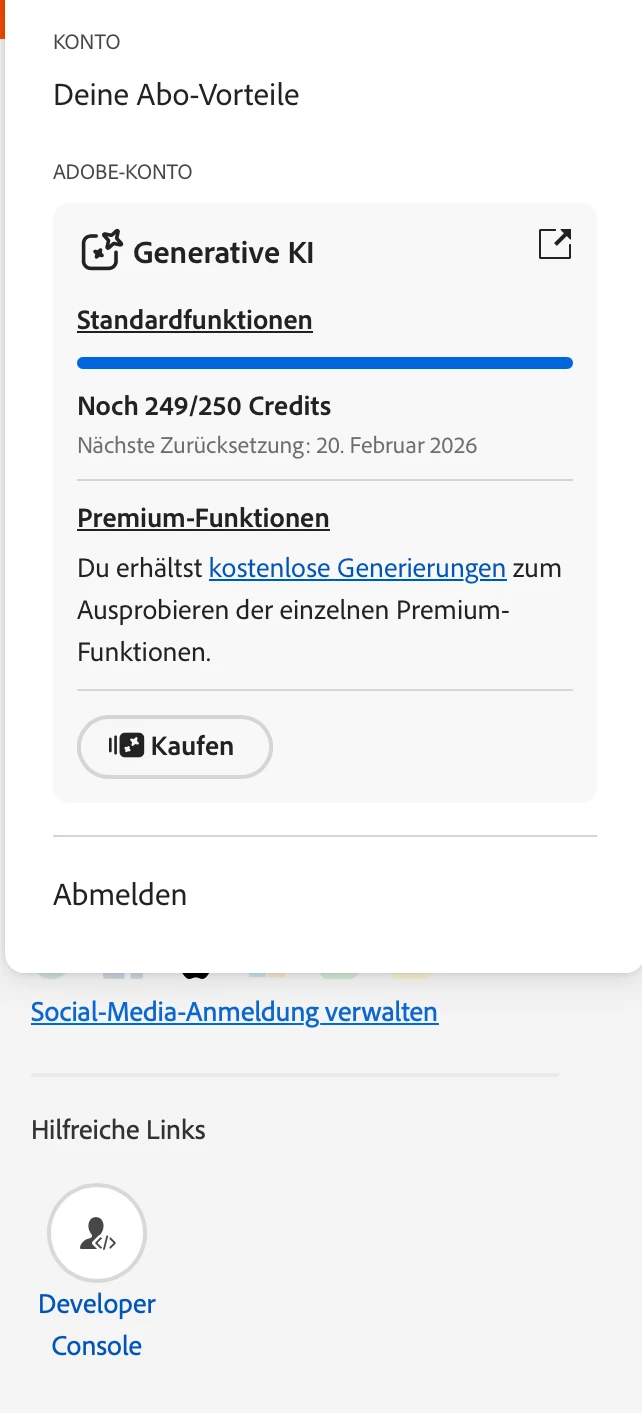
Task: Follow the kostenlose Generierungen link
Action: tap(357, 569)
